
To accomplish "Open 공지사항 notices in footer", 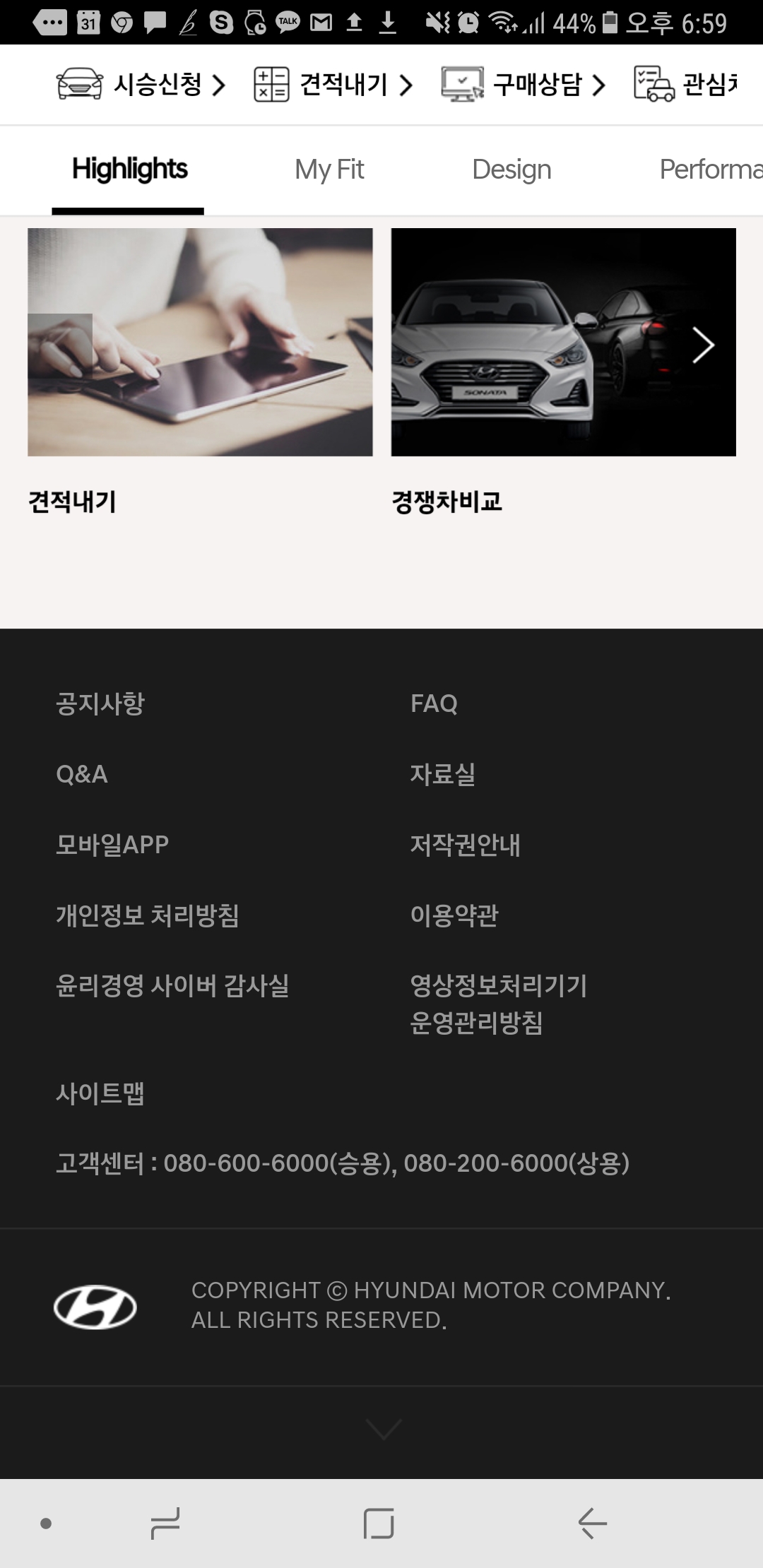I will (100, 703).
